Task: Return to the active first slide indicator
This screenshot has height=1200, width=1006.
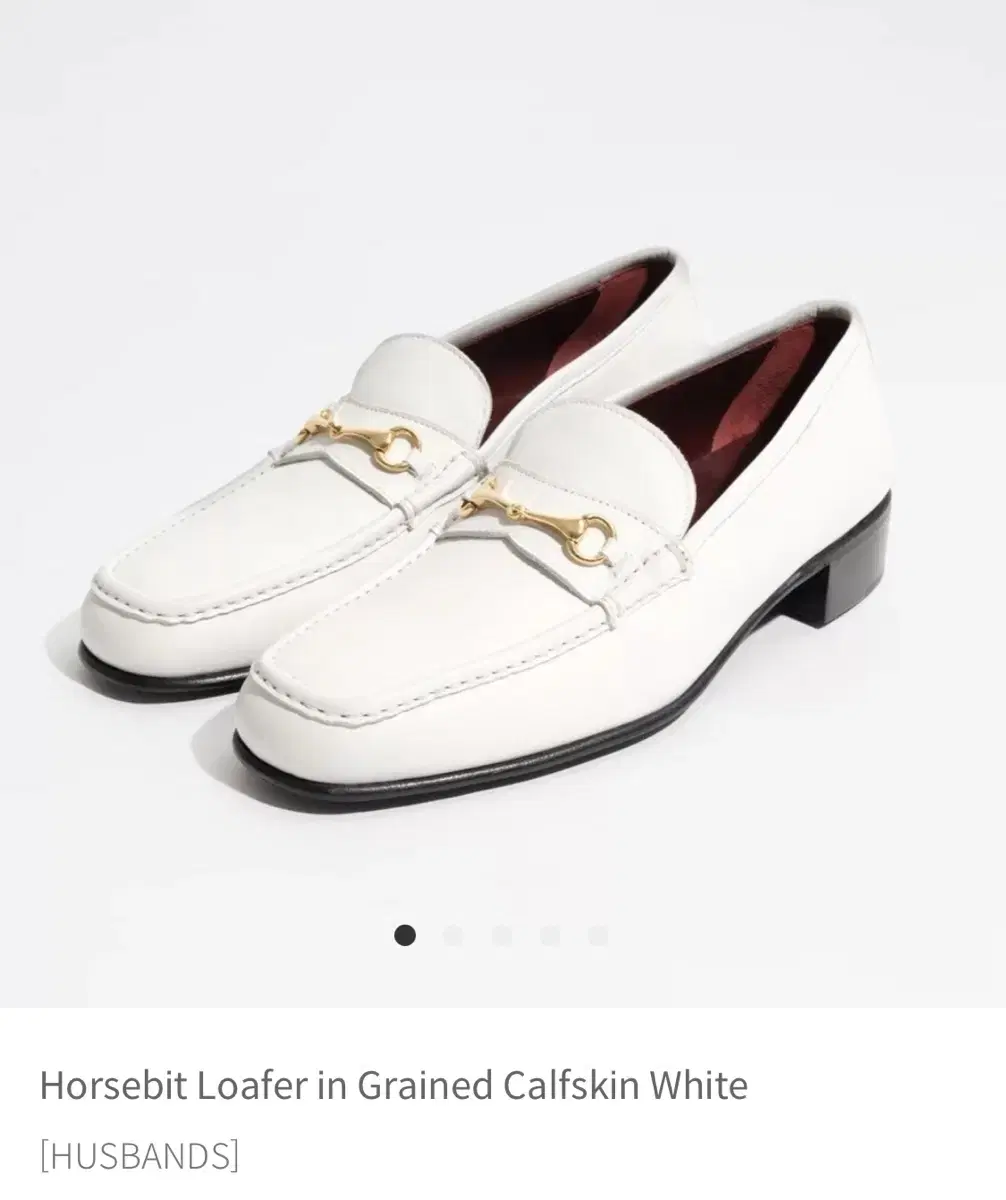Action: tap(405, 935)
